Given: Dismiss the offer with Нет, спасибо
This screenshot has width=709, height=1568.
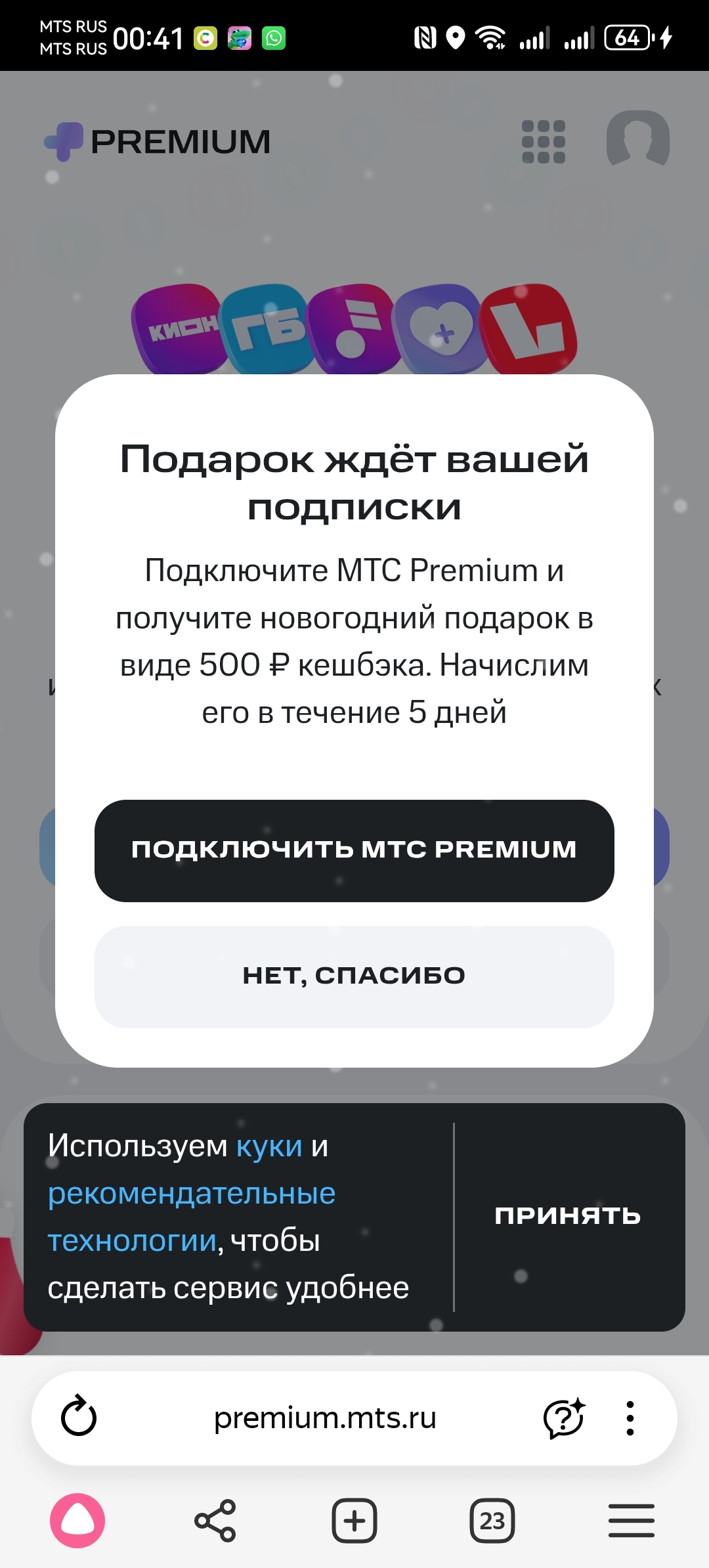Looking at the screenshot, I should click(354, 976).
